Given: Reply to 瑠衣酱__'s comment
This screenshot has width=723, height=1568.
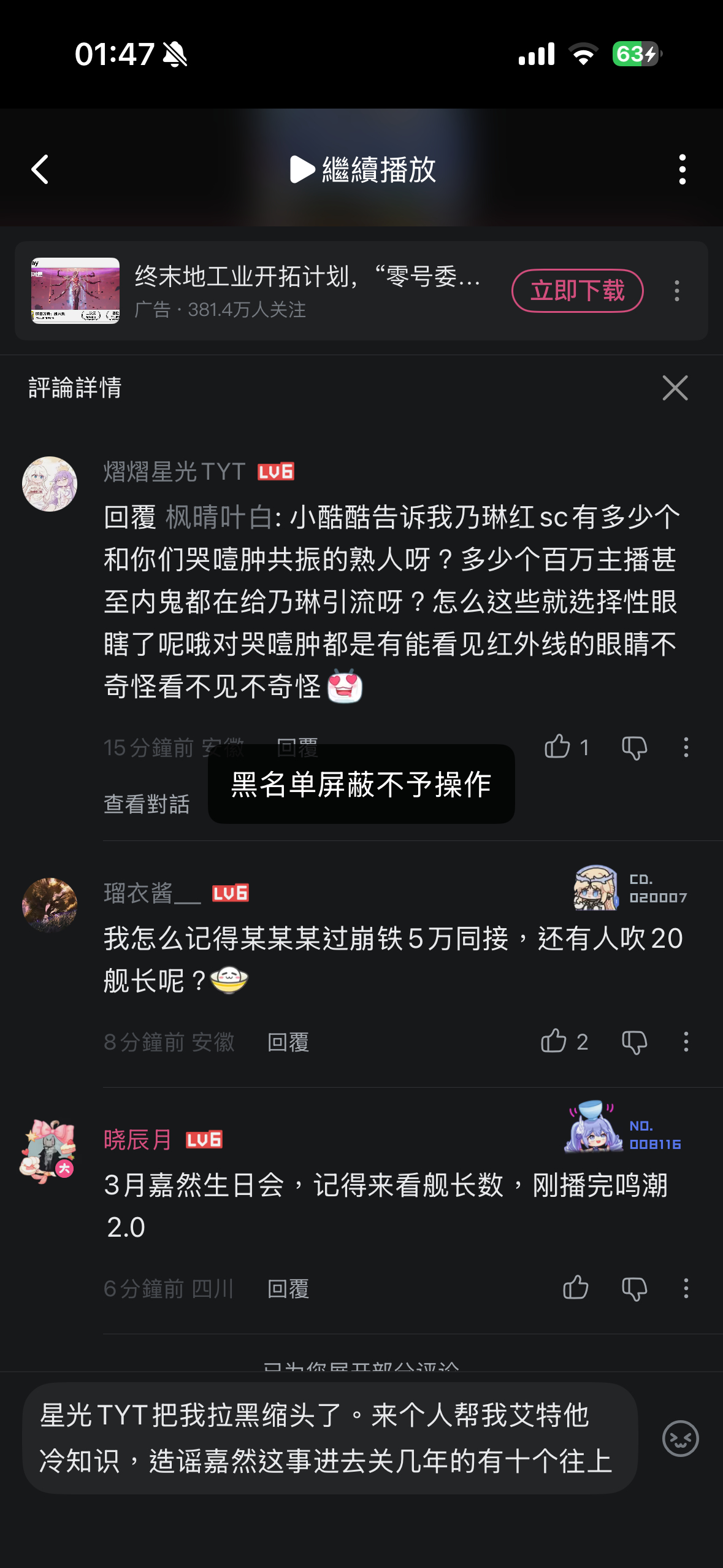Looking at the screenshot, I should pyautogui.click(x=288, y=1042).
